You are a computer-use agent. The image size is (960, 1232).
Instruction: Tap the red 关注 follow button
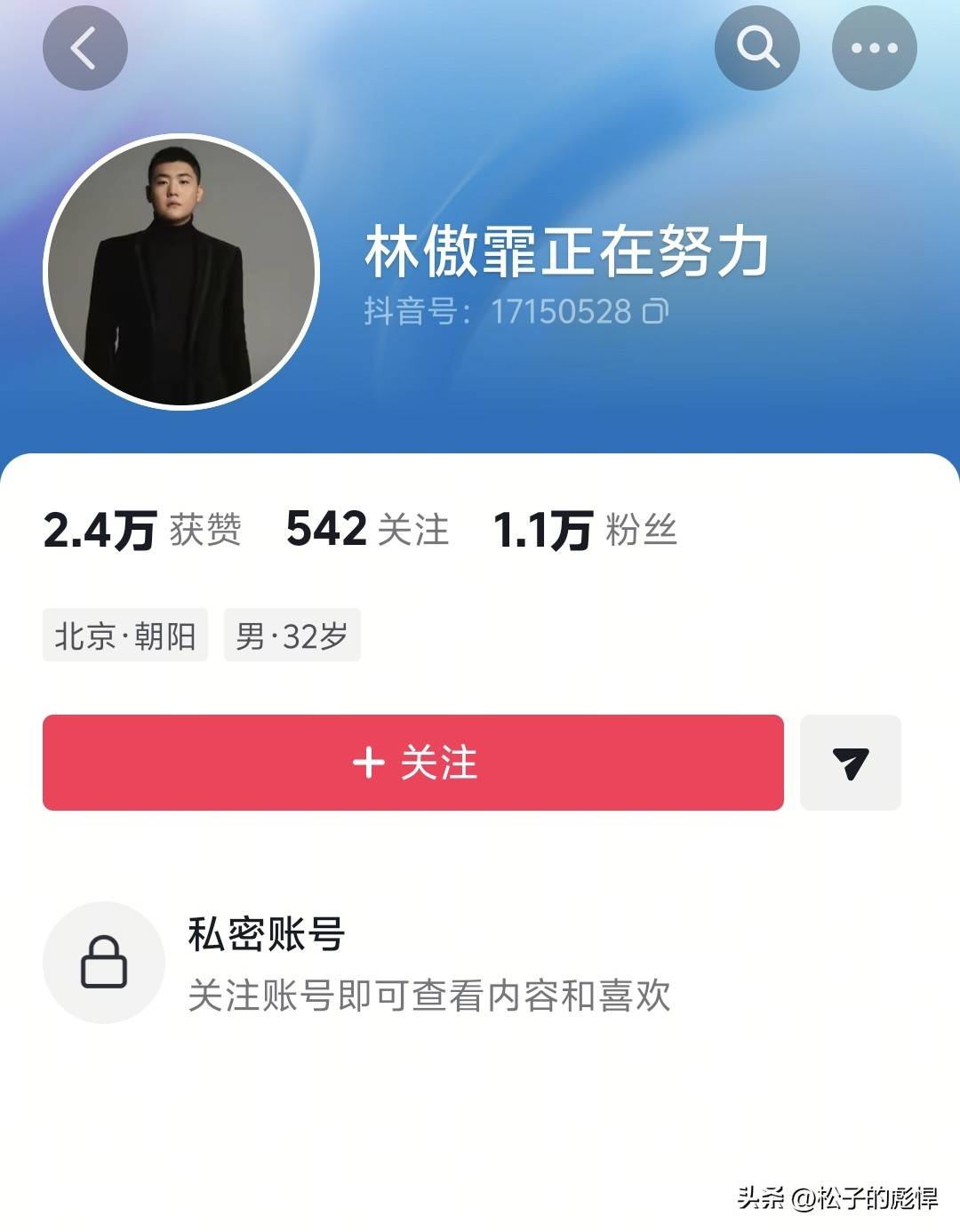(x=413, y=763)
